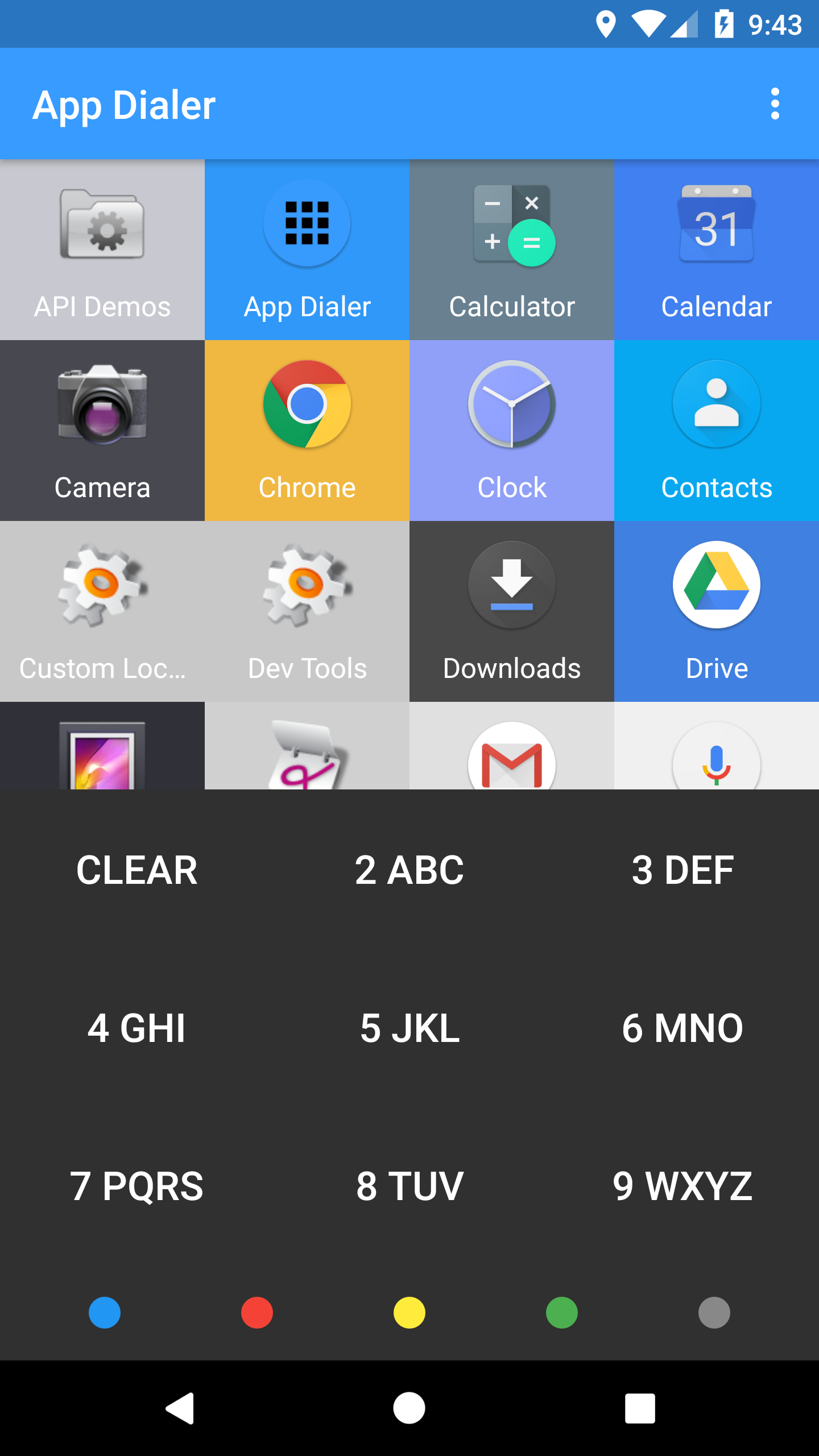
Task: Launch the Camera app
Action: [x=102, y=431]
